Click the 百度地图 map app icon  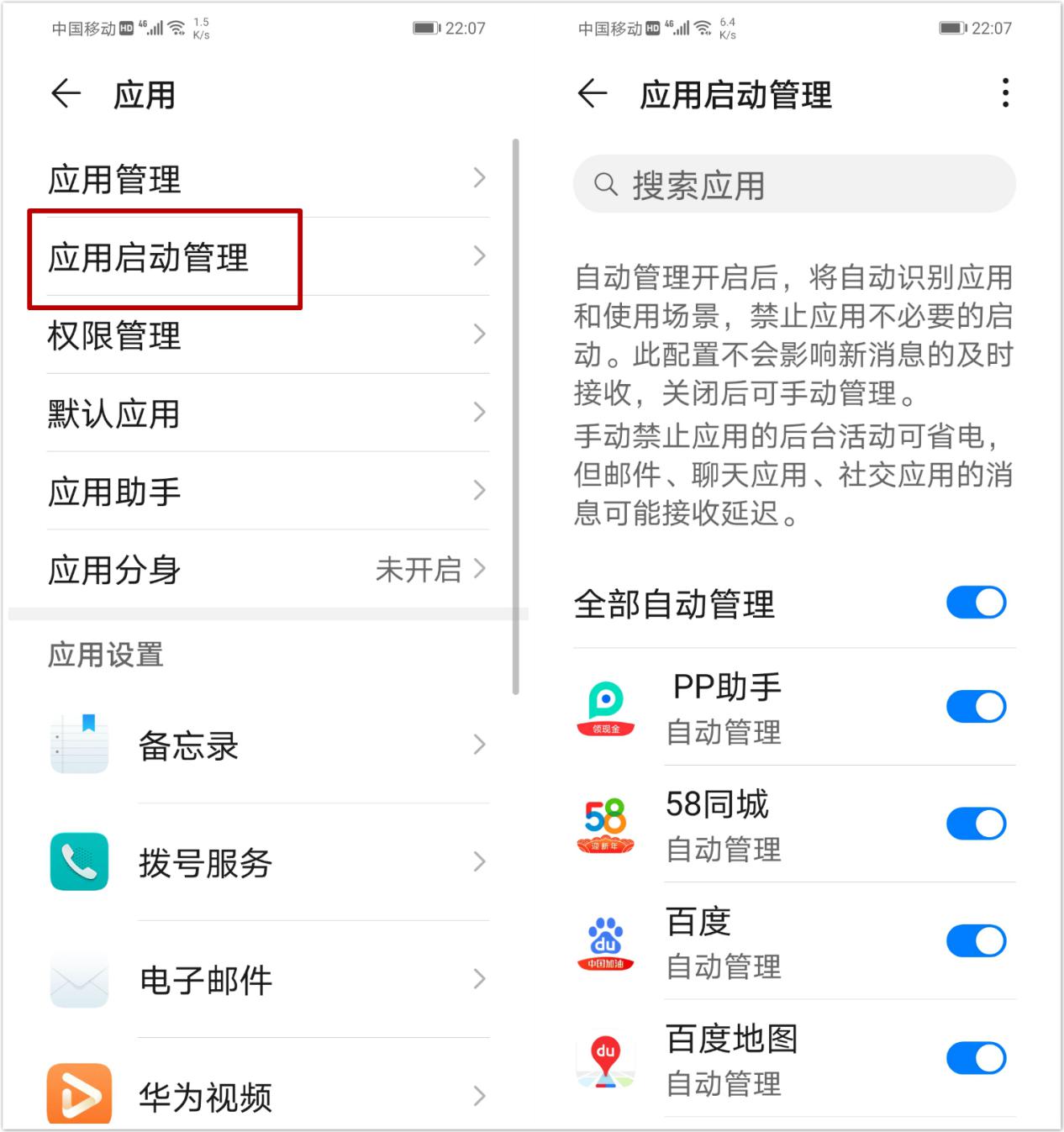[603, 1059]
